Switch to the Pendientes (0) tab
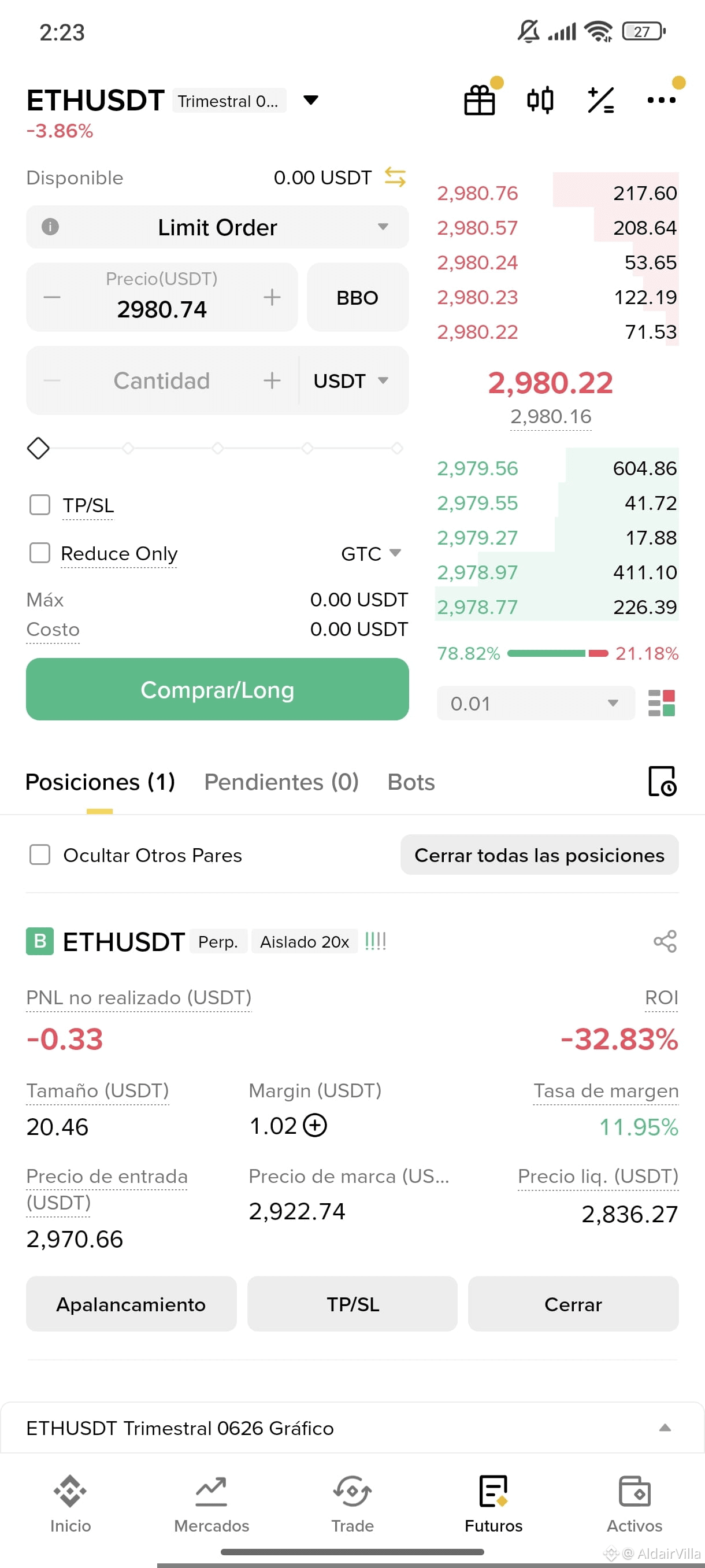 coord(281,782)
